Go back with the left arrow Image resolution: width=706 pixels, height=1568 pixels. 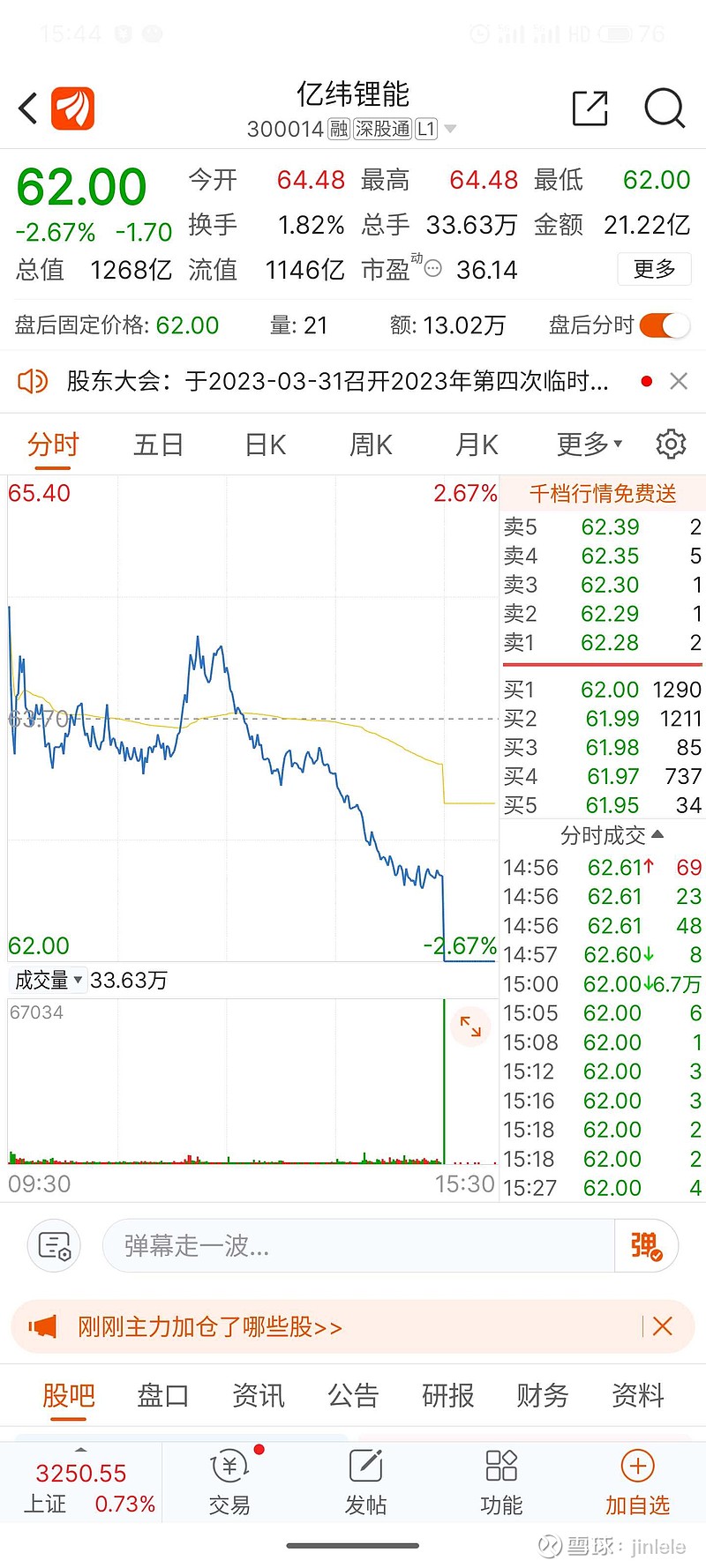tap(28, 108)
